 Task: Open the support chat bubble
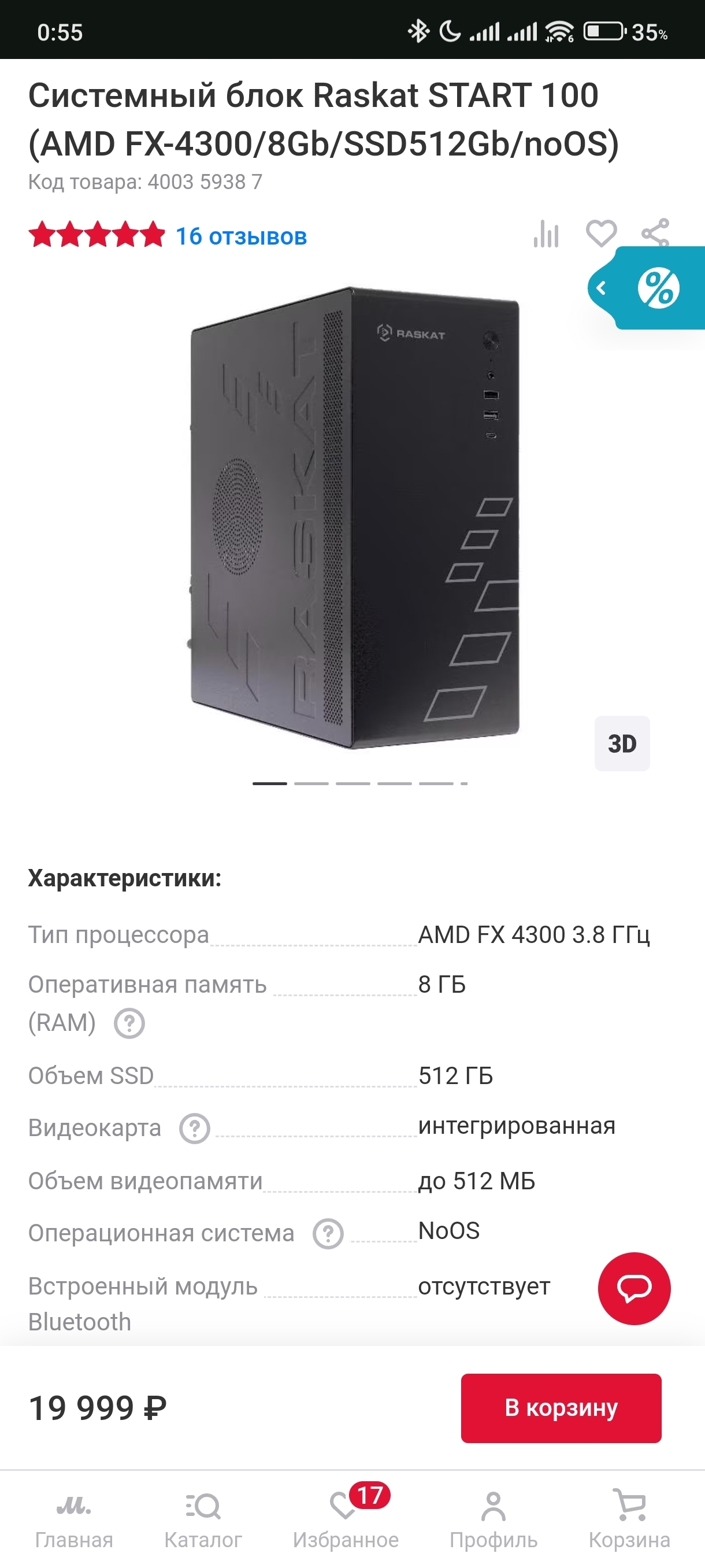[x=634, y=1288]
